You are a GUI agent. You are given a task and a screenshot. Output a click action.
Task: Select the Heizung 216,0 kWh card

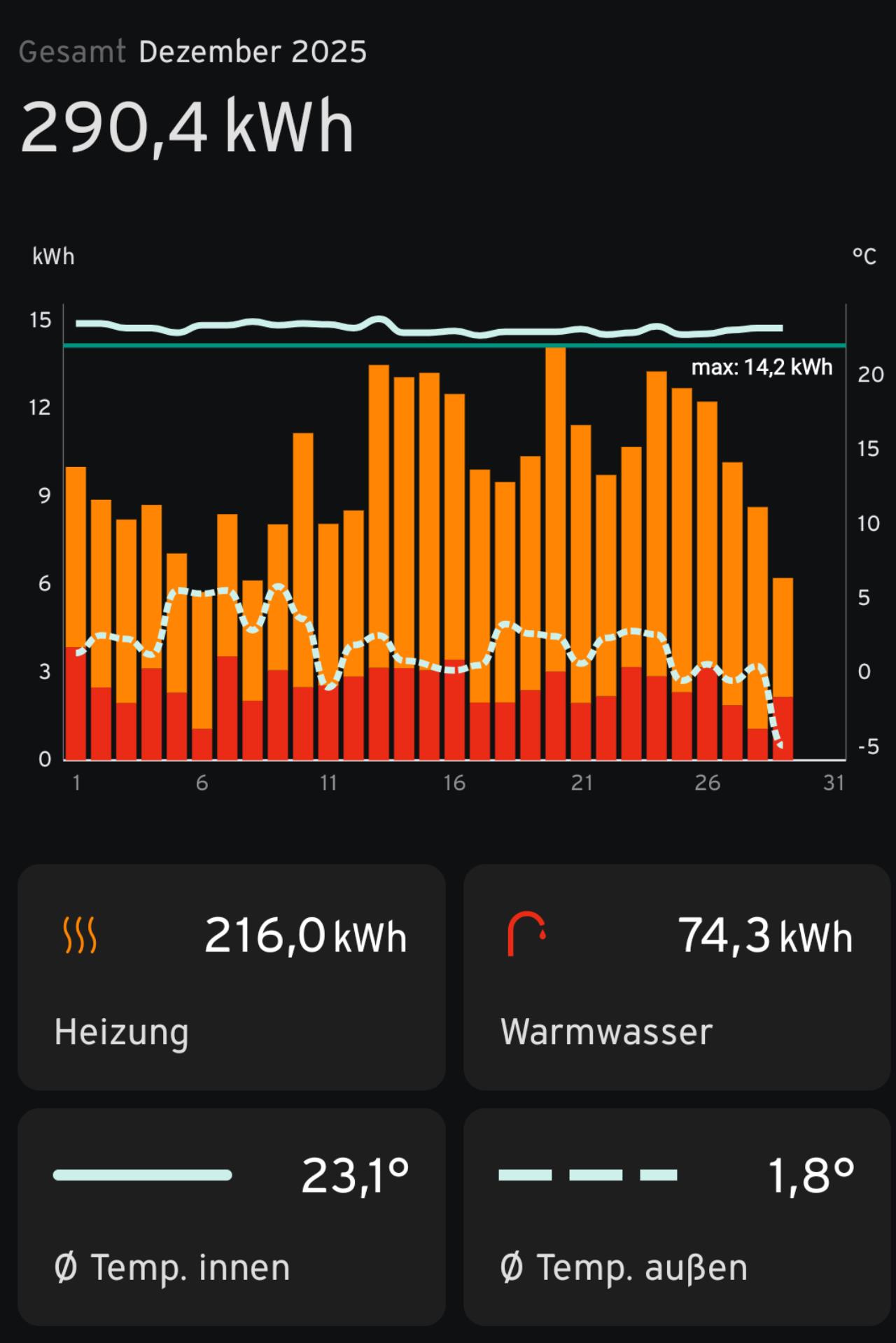(231, 977)
